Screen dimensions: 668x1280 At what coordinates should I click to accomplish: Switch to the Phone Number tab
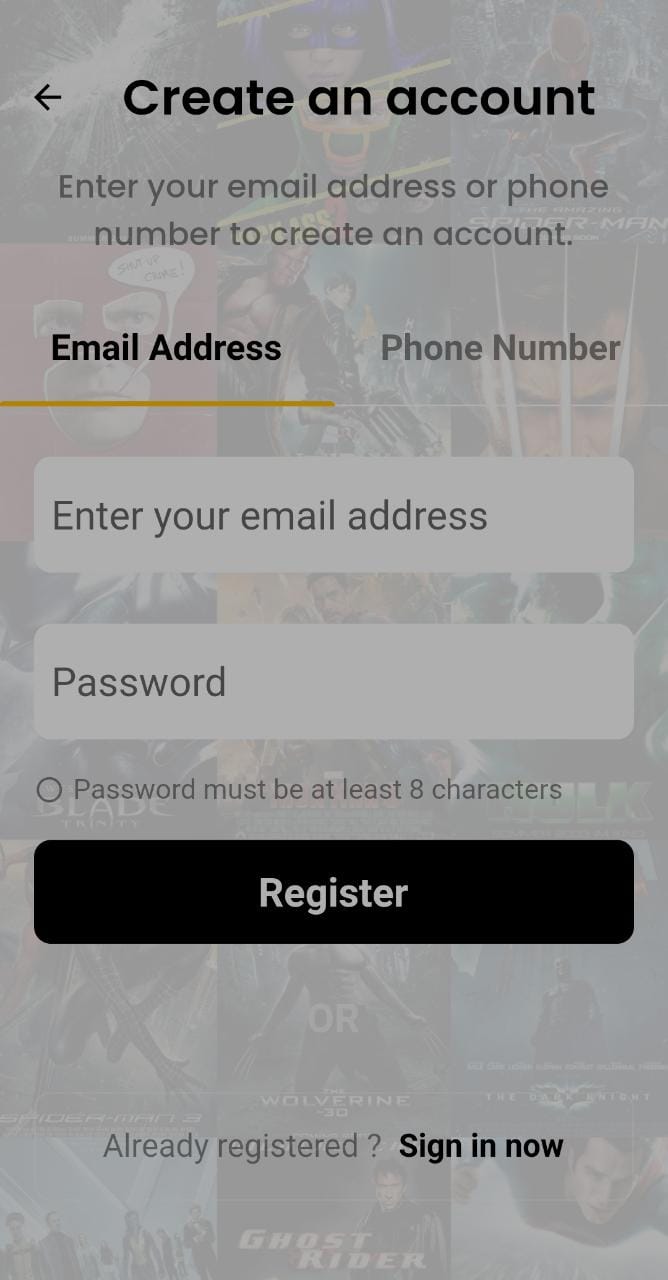500,348
